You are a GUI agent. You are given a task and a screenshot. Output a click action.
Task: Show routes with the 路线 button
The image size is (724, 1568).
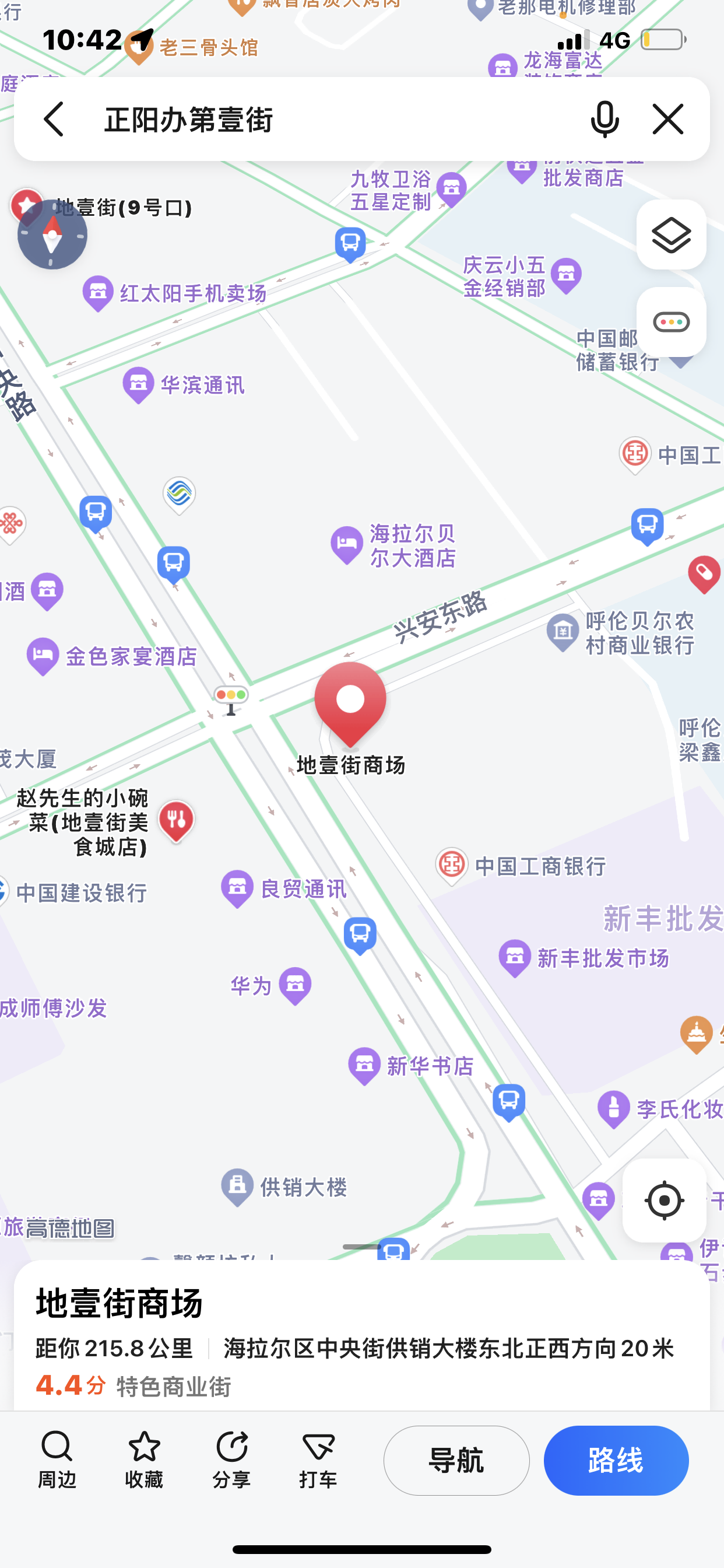[x=616, y=1459]
